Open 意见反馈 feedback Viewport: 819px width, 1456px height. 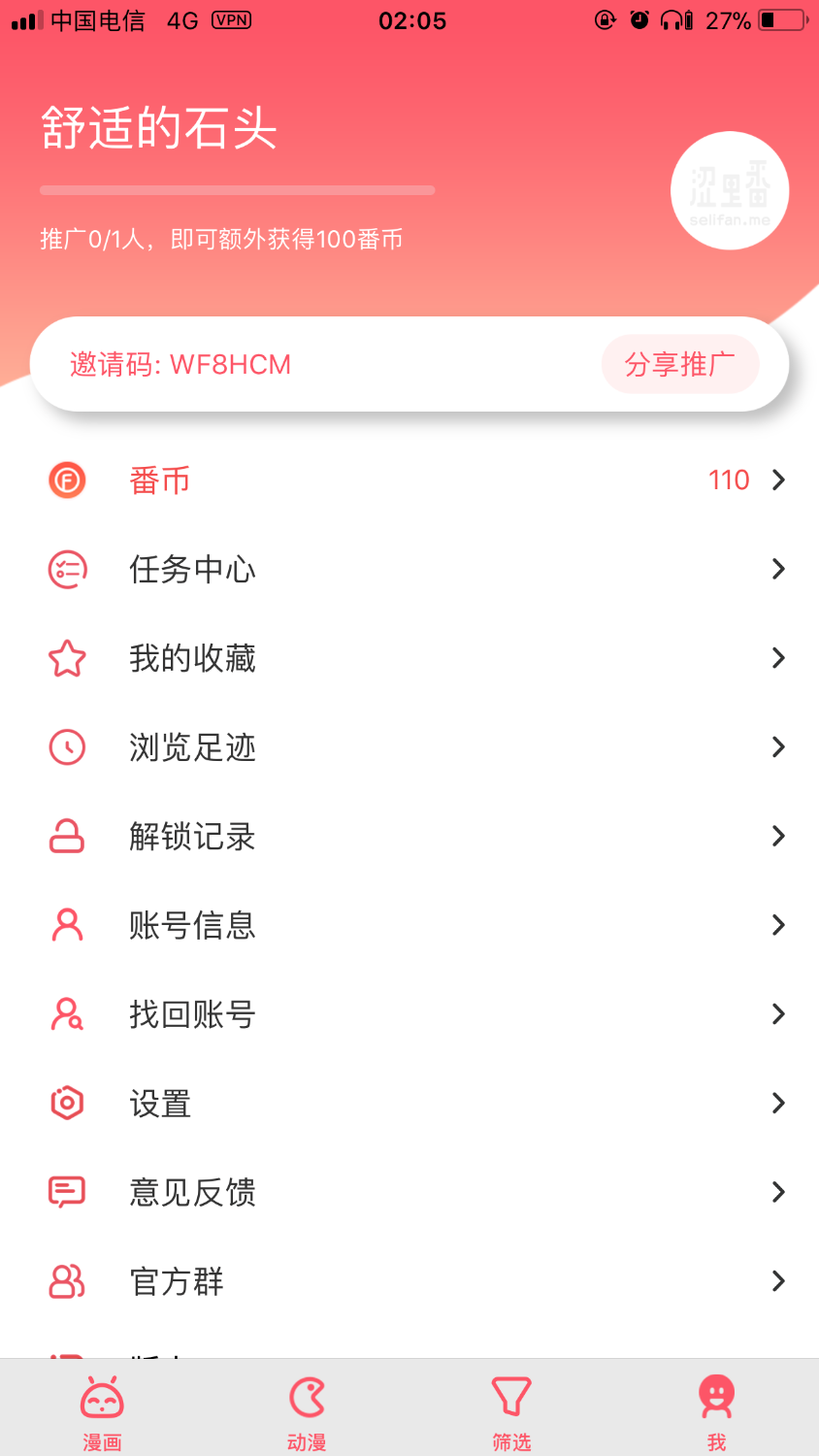pyautogui.click(x=409, y=1192)
